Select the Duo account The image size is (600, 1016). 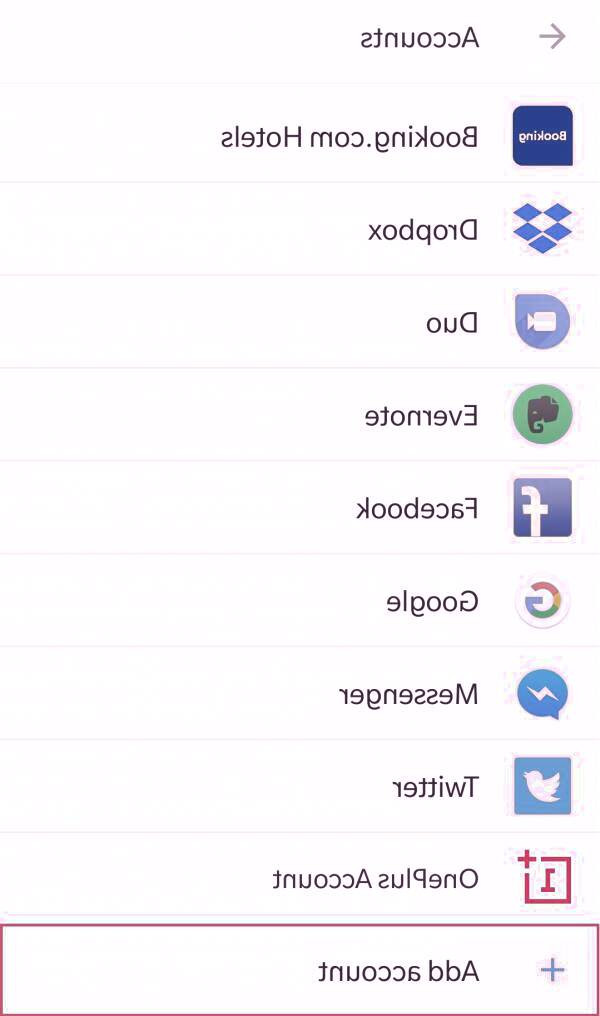(x=452, y=322)
